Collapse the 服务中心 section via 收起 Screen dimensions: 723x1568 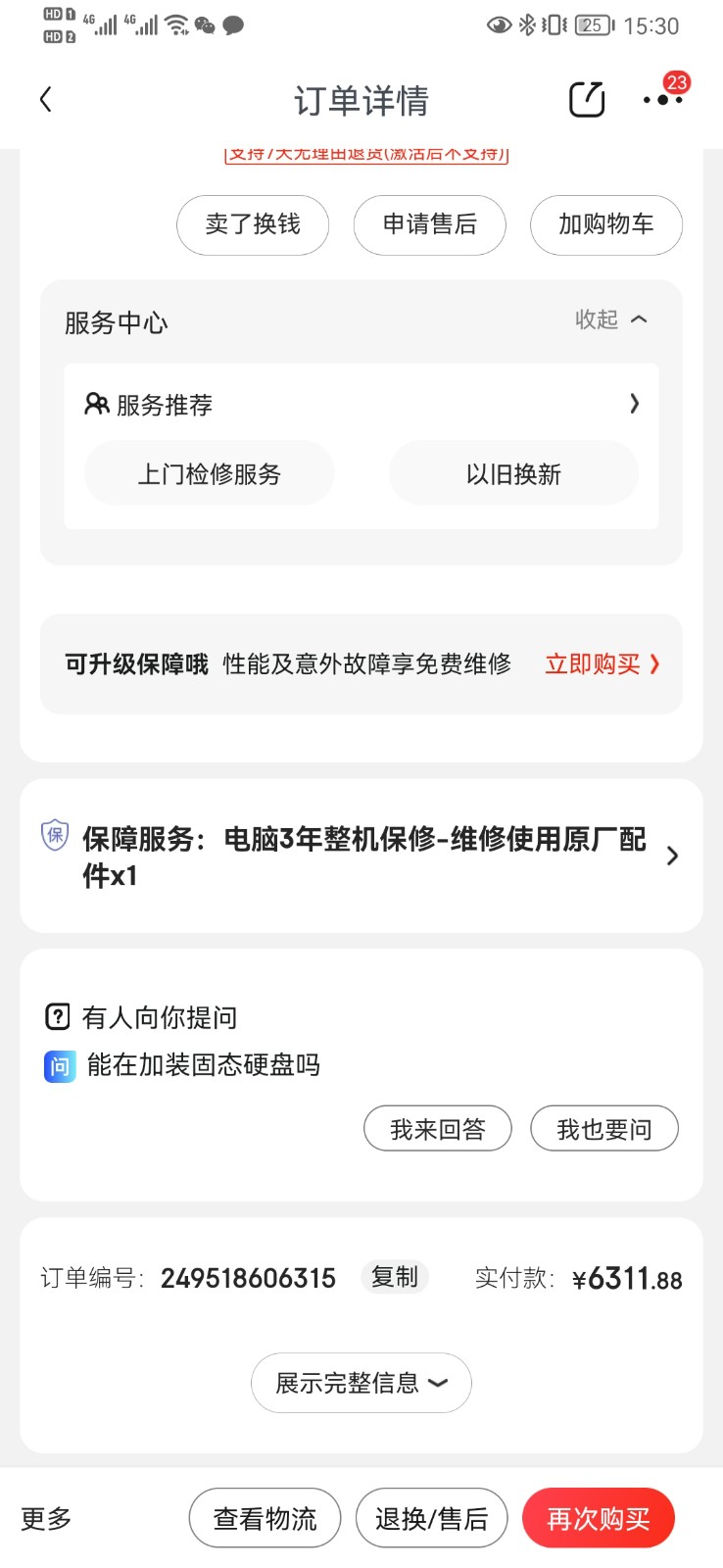click(611, 319)
